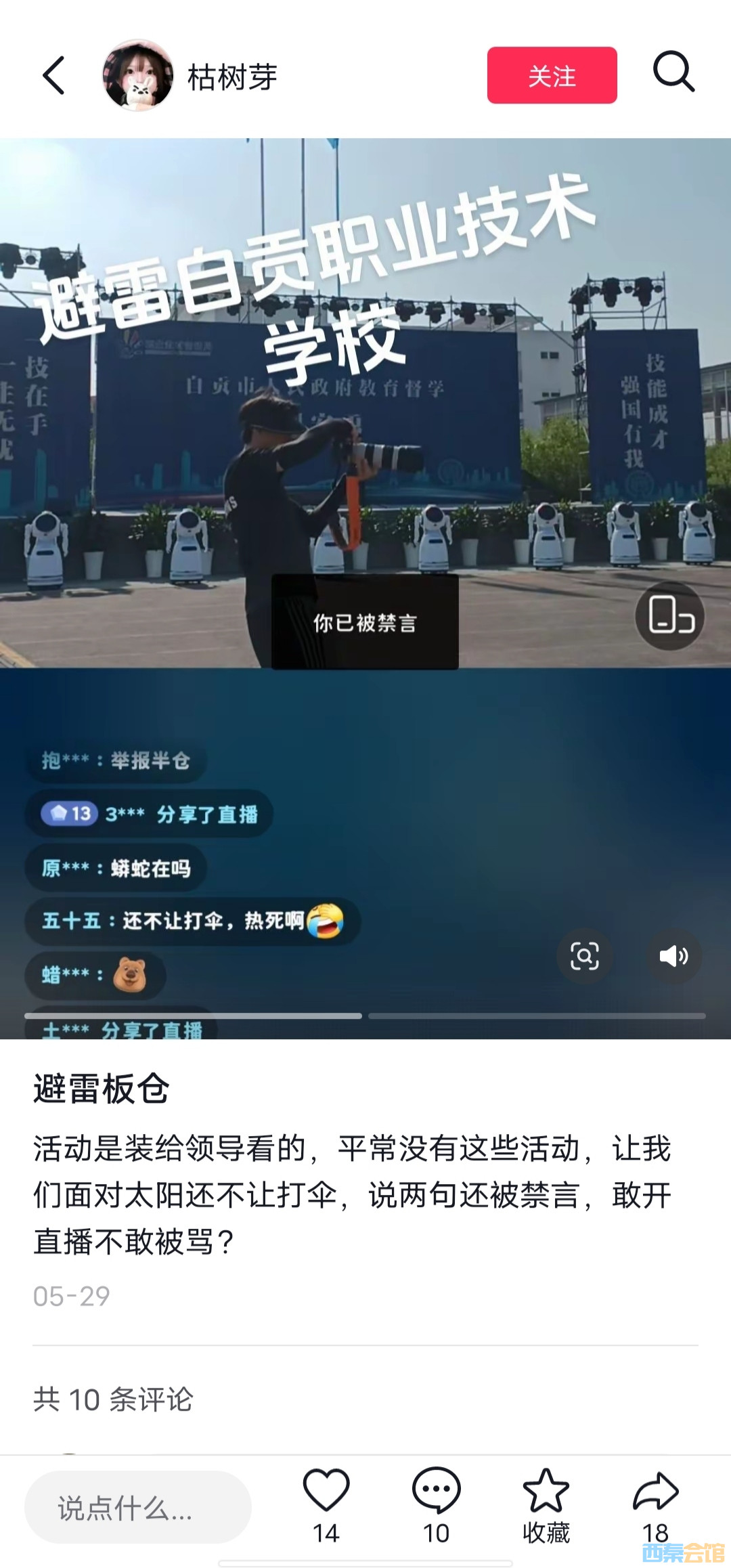Open the 说点什么 comment box
This screenshot has width=731, height=1568.
click(138, 1507)
